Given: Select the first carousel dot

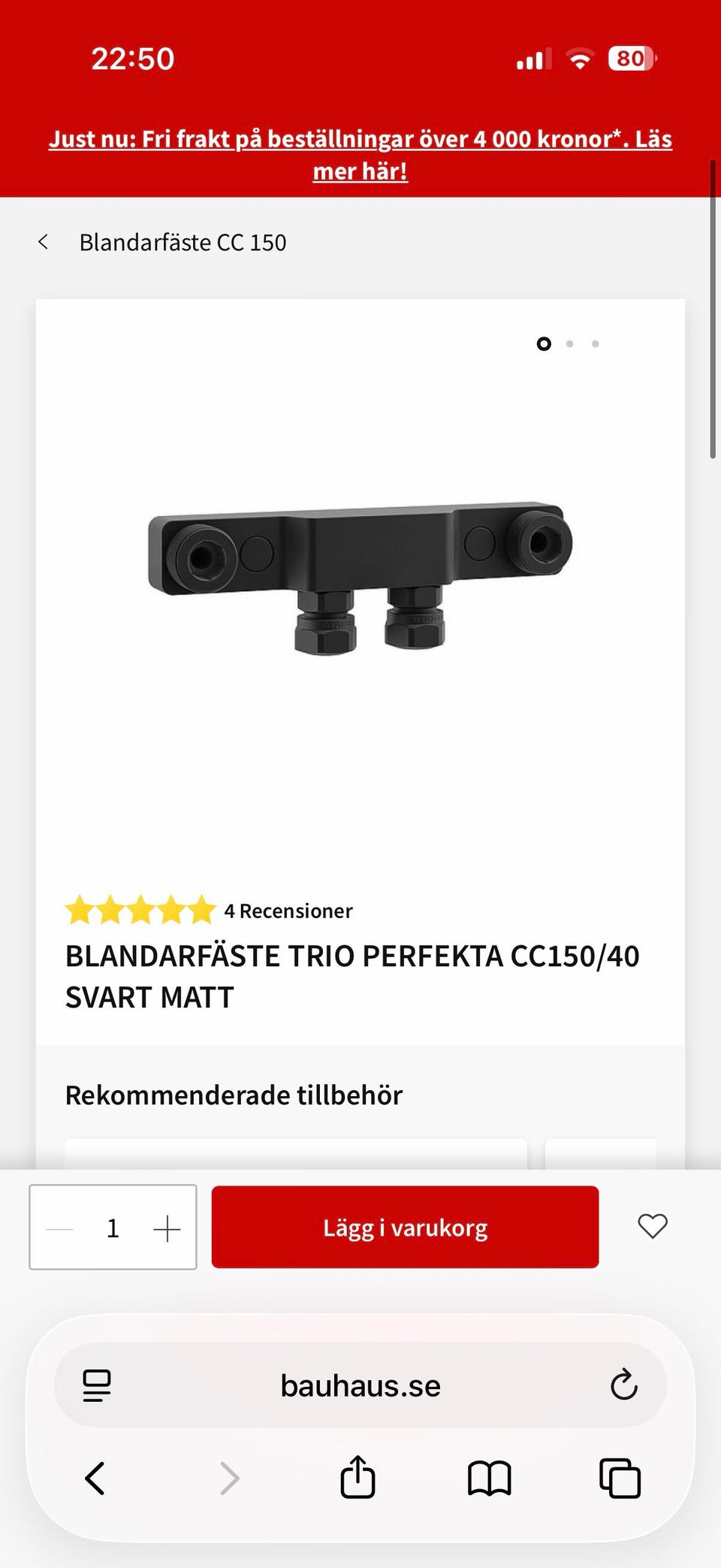Looking at the screenshot, I should [x=544, y=343].
